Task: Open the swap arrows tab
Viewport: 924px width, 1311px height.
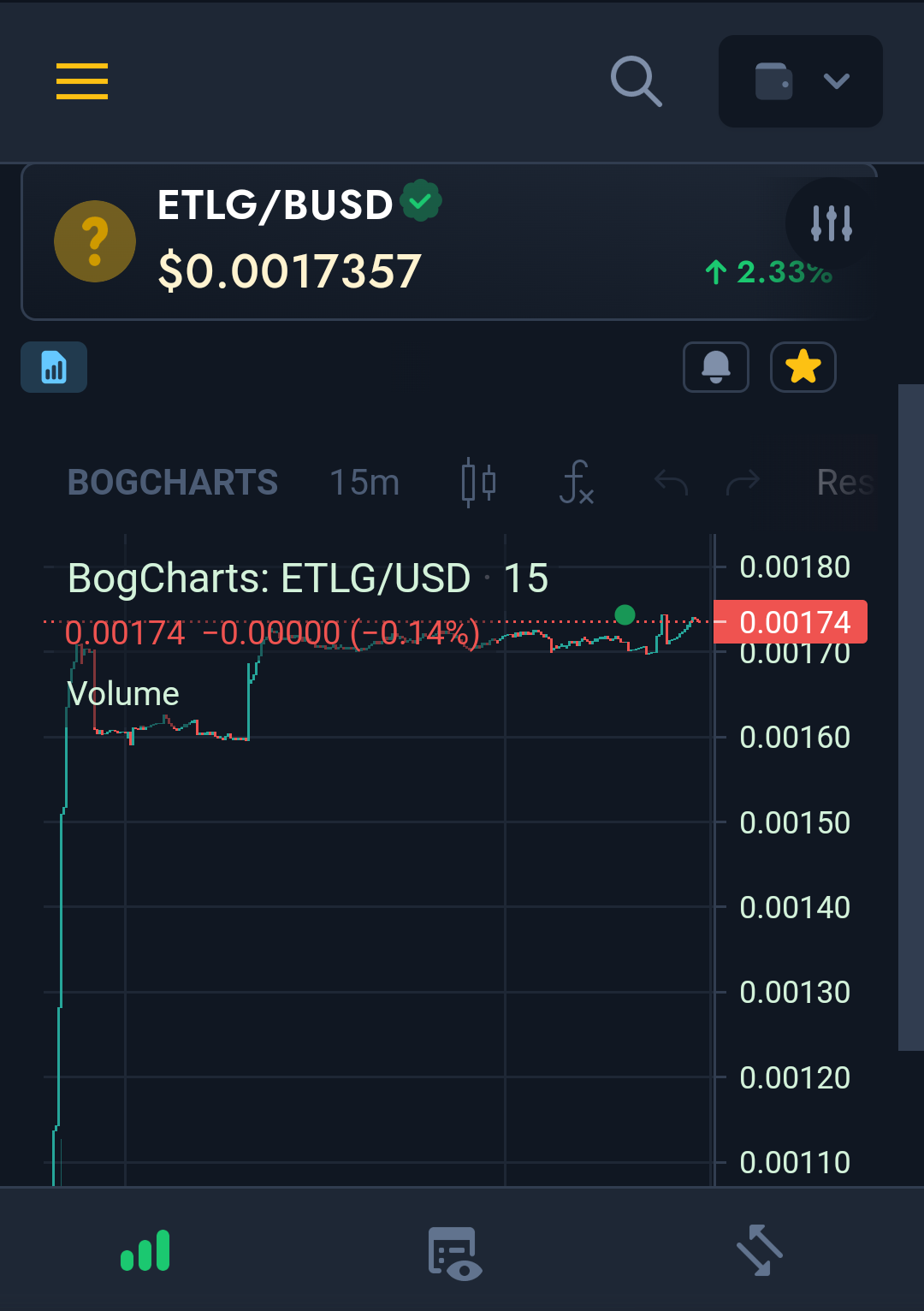Action: 760,1251
